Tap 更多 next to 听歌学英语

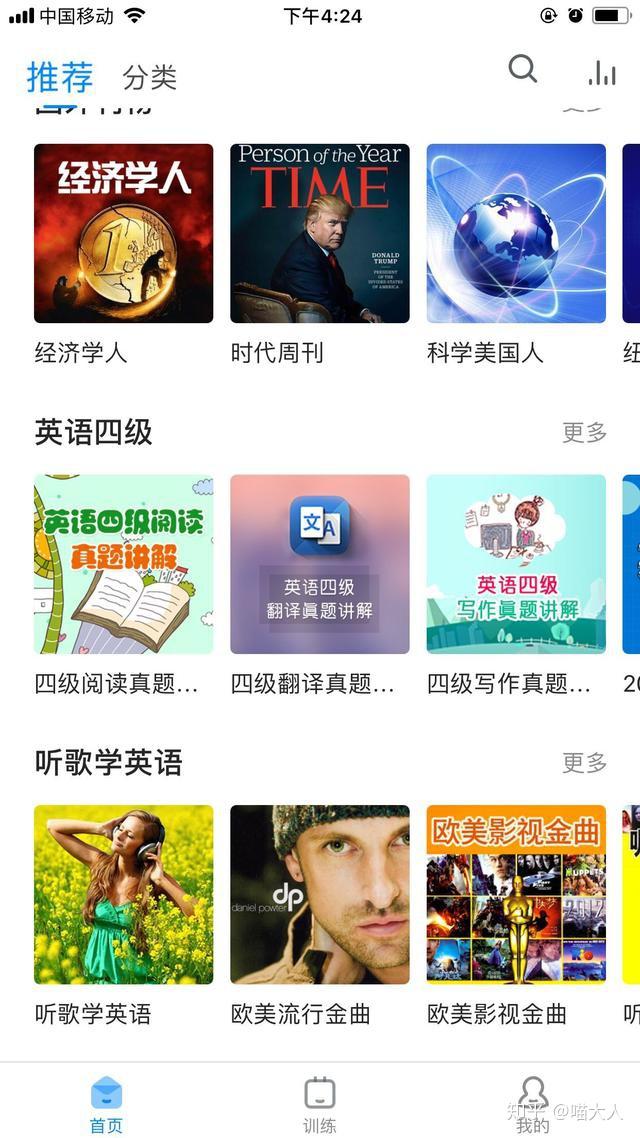point(584,763)
